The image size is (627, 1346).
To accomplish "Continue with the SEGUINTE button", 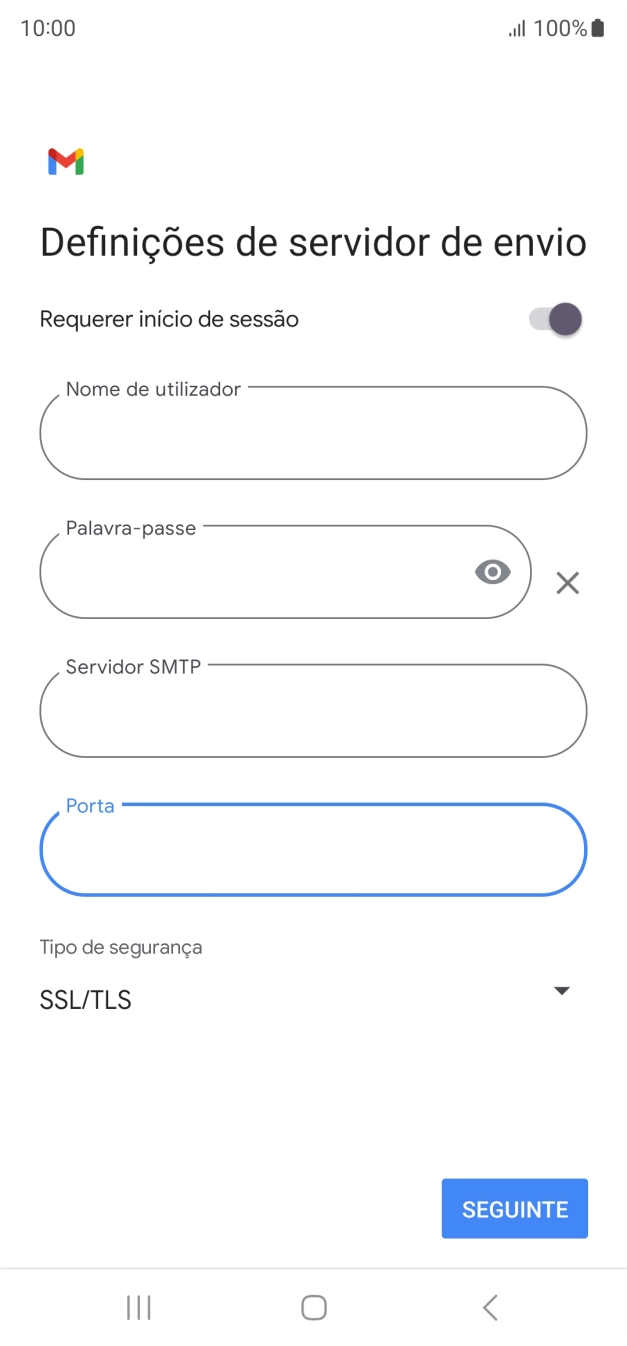I will (x=514, y=1209).
